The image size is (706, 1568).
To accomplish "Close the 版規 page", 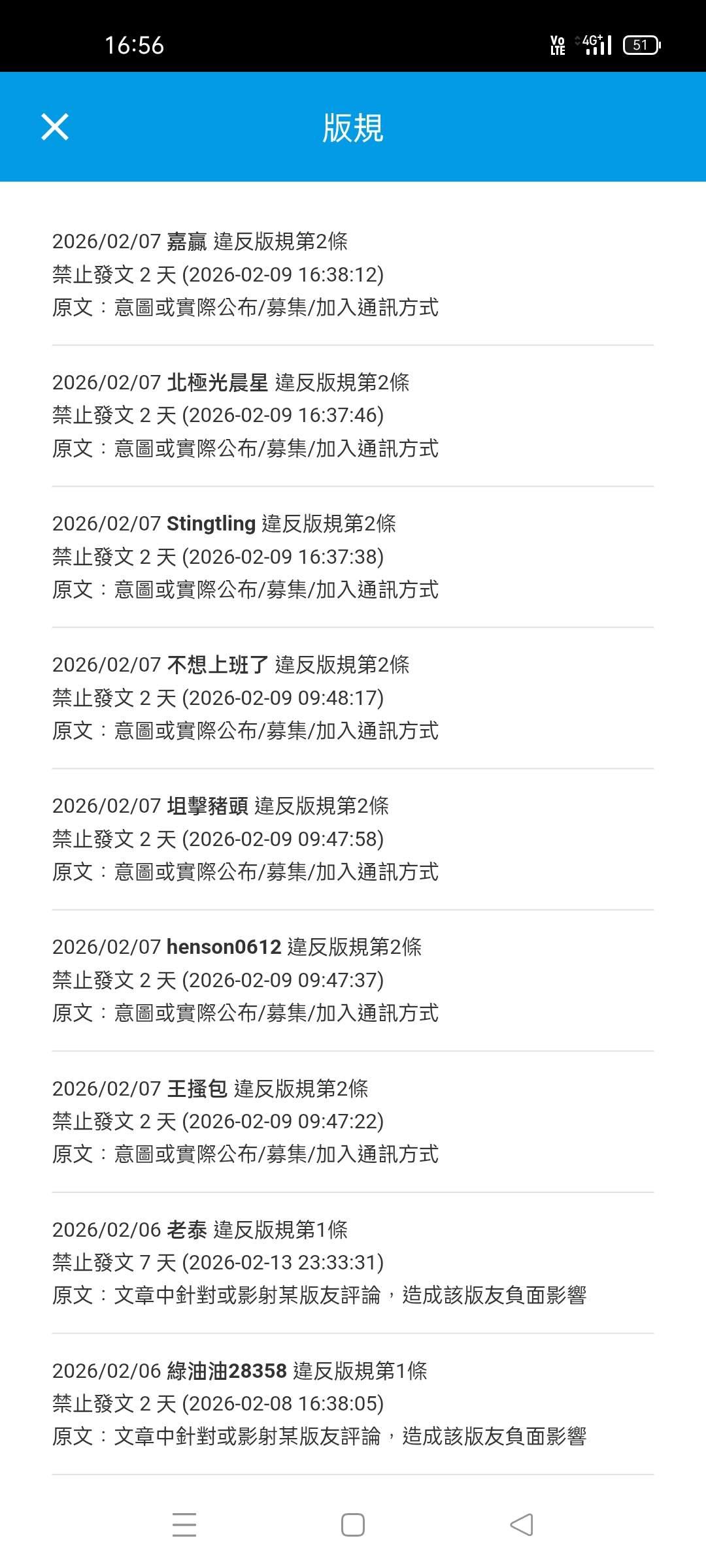I will click(x=55, y=127).
